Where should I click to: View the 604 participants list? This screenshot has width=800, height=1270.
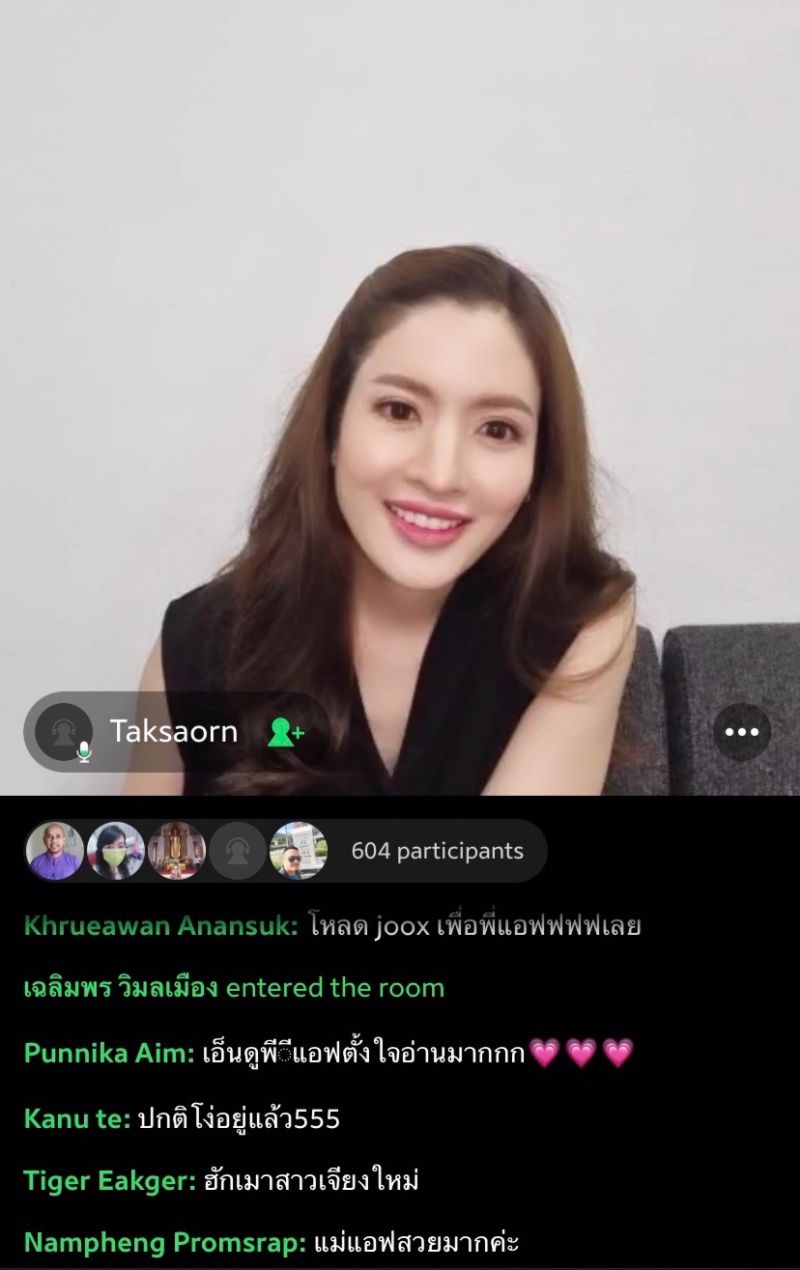(x=437, y=851)
